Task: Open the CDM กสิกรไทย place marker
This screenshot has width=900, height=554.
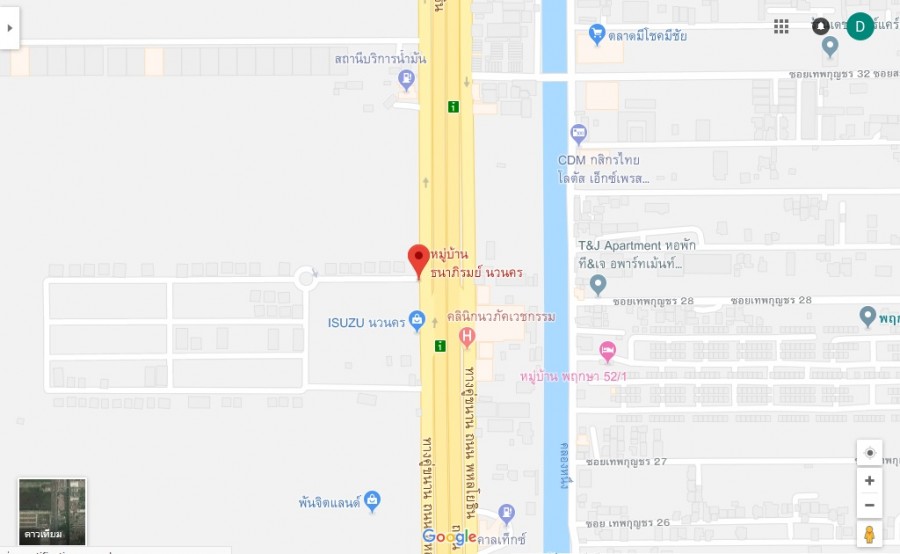Action: click(x=578, y=133)
